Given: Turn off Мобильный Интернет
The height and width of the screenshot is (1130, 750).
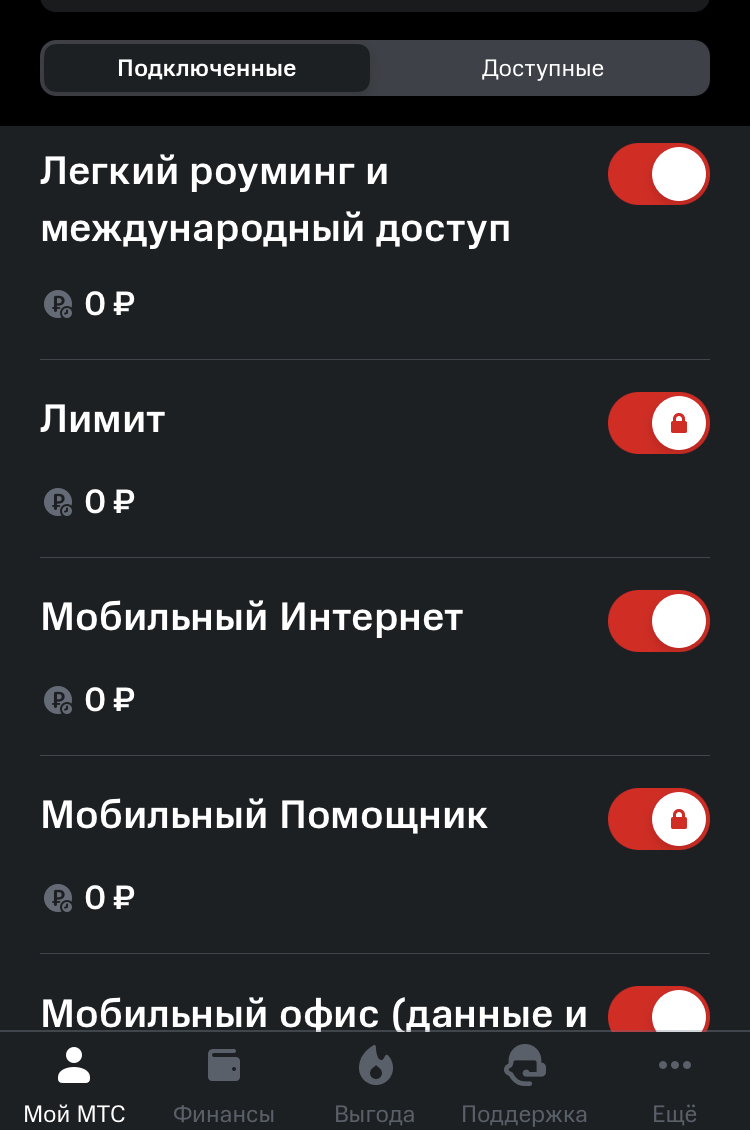Looking at the screenshot, I should click(x=659, y=621).
